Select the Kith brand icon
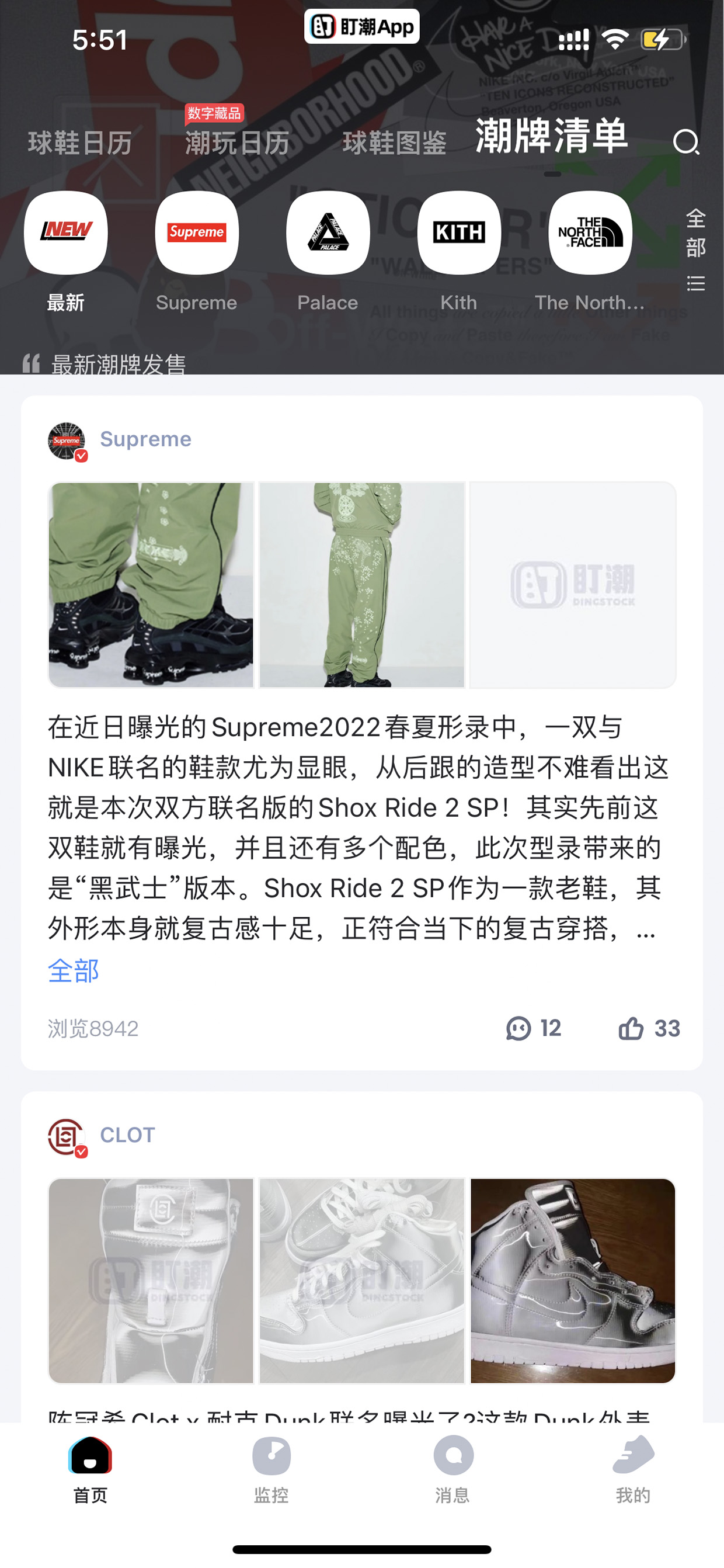 tap(459, 233)
